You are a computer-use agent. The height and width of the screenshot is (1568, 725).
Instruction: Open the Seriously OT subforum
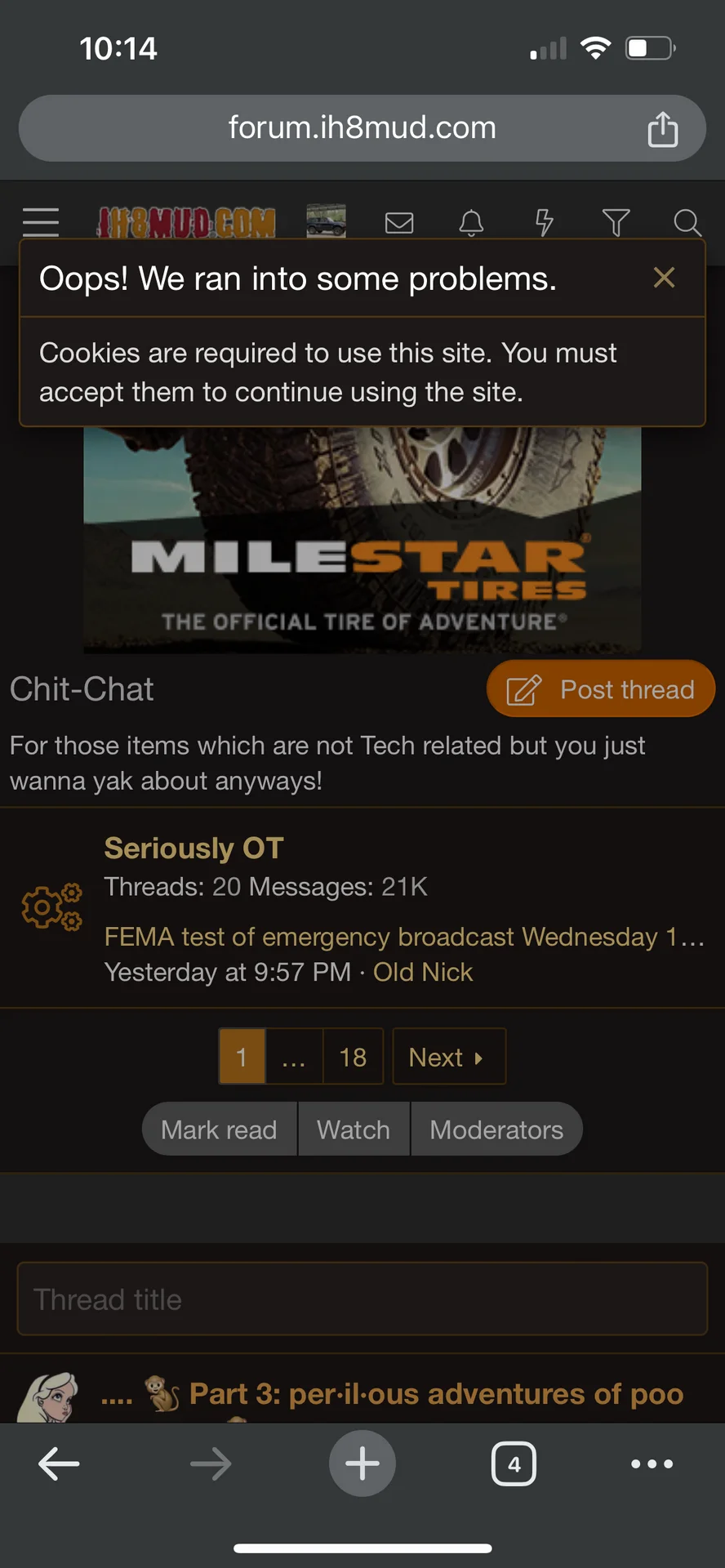[193, 849]
